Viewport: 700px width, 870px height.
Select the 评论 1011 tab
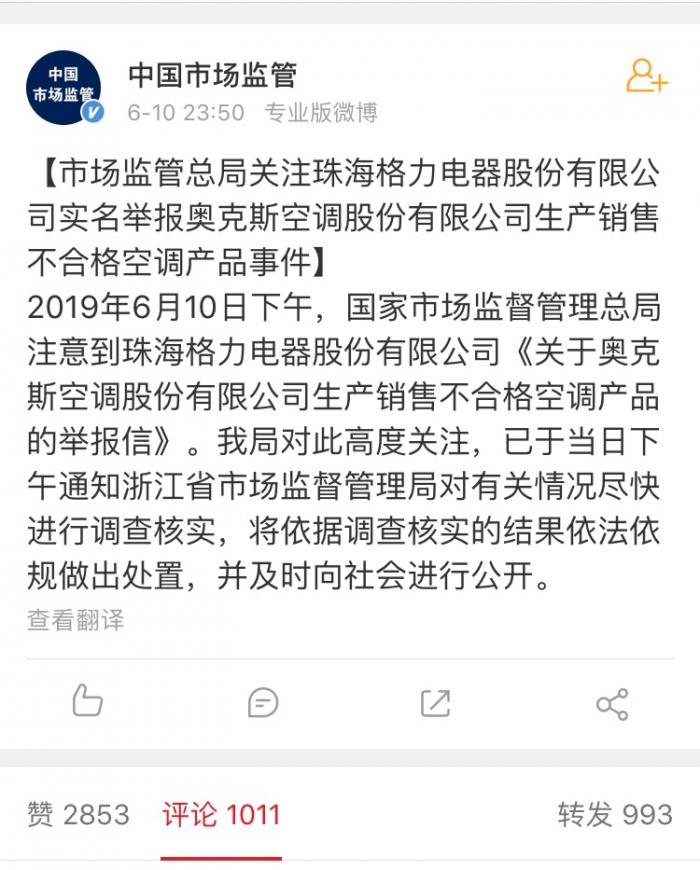click(221, 815)
